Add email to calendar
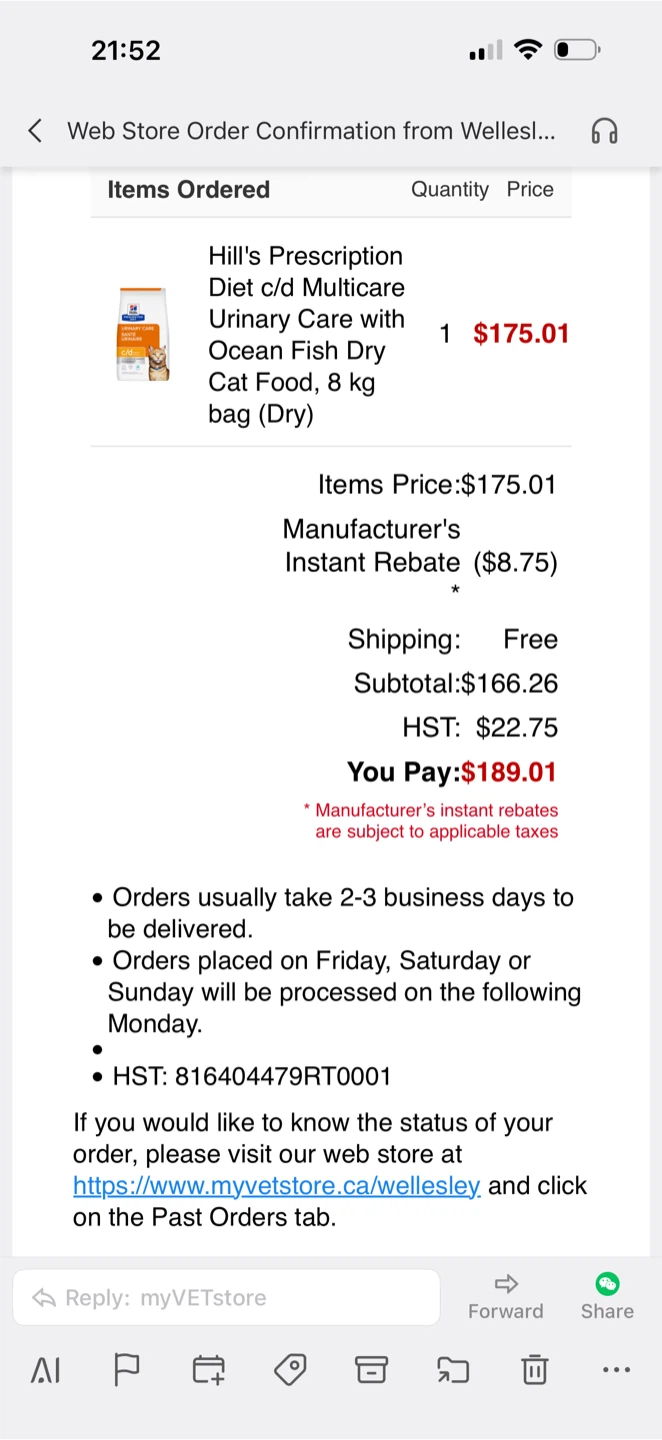This screenshot has height=1440, width=662. (x=209, y=1370)
